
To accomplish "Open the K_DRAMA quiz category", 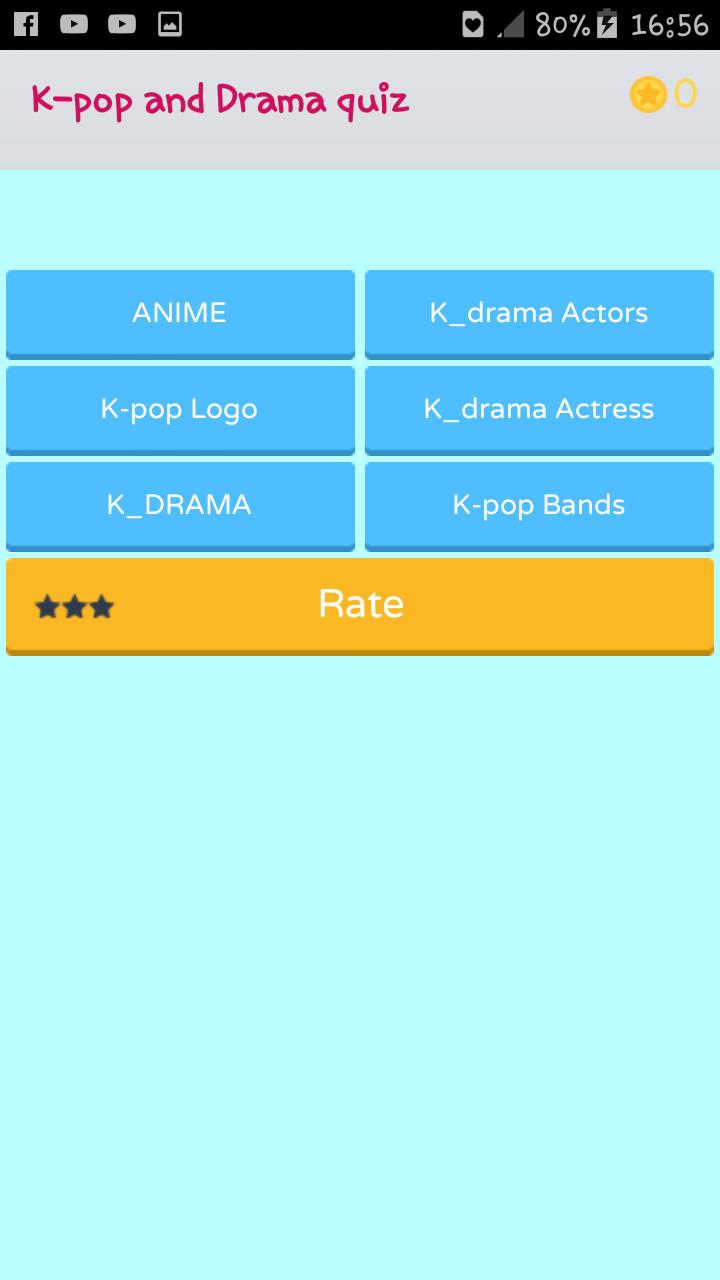I will coord(180,505).
